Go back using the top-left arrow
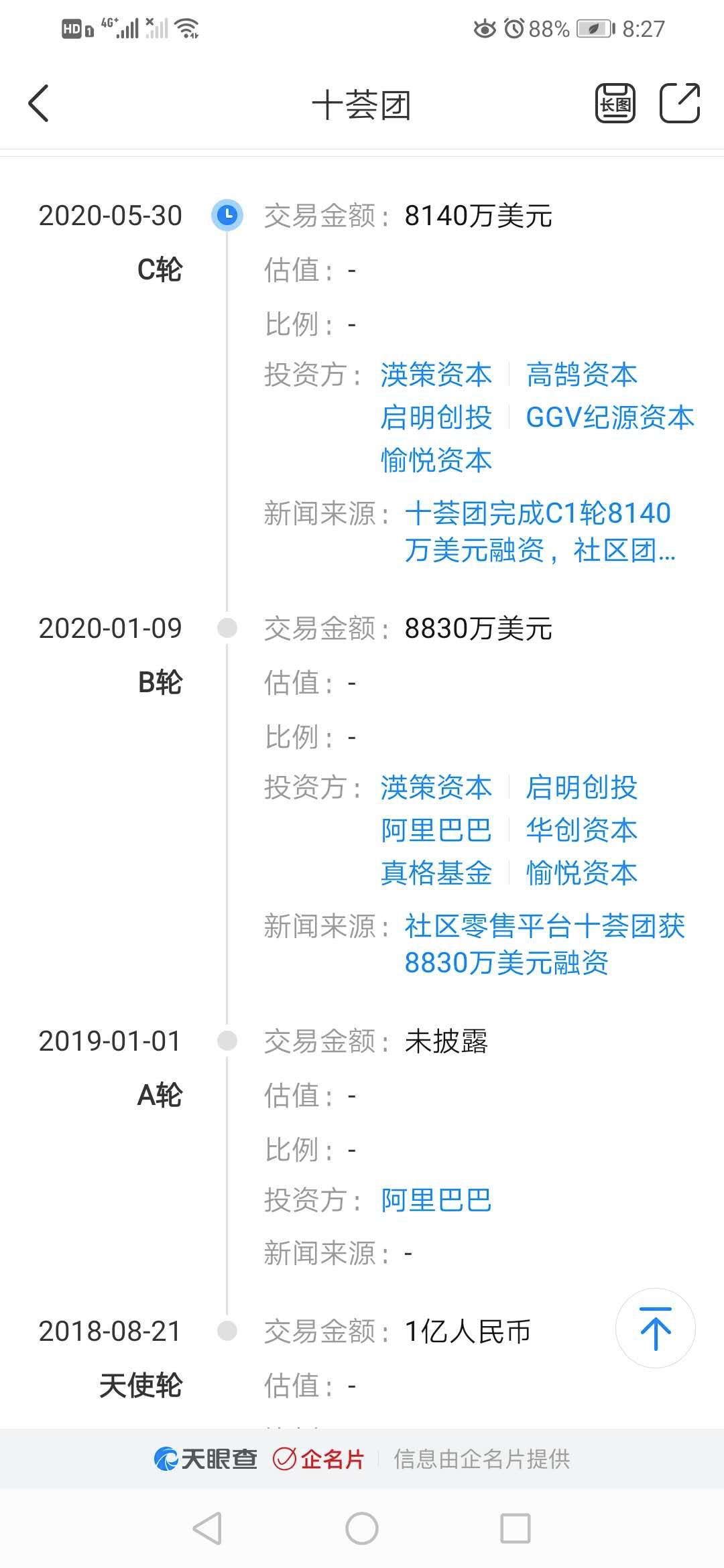Image resolution: width=724 pixels, height=1568 pixels. click(39, 103)
